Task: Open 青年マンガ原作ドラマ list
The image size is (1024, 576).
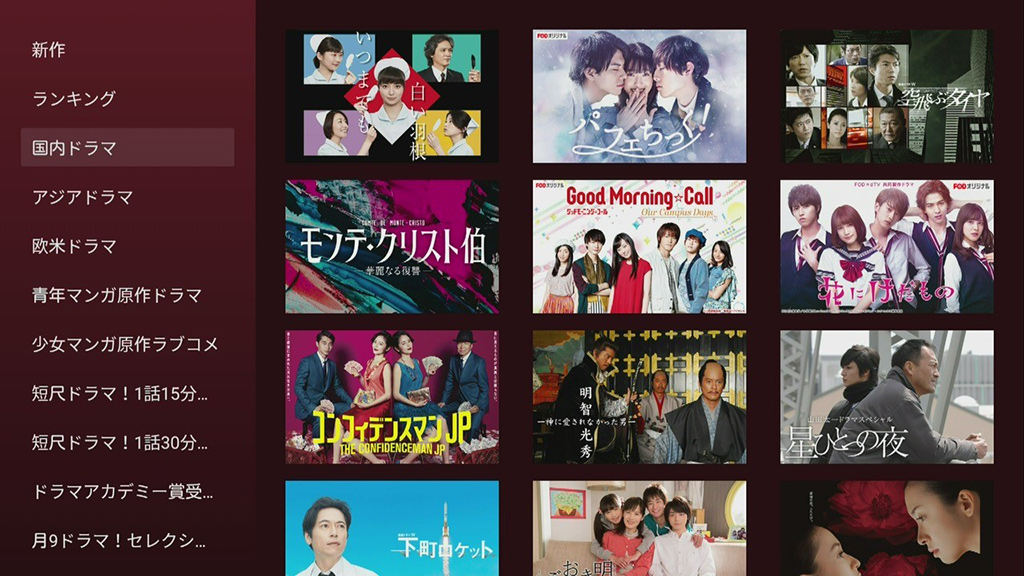Action: click(116, 295)
